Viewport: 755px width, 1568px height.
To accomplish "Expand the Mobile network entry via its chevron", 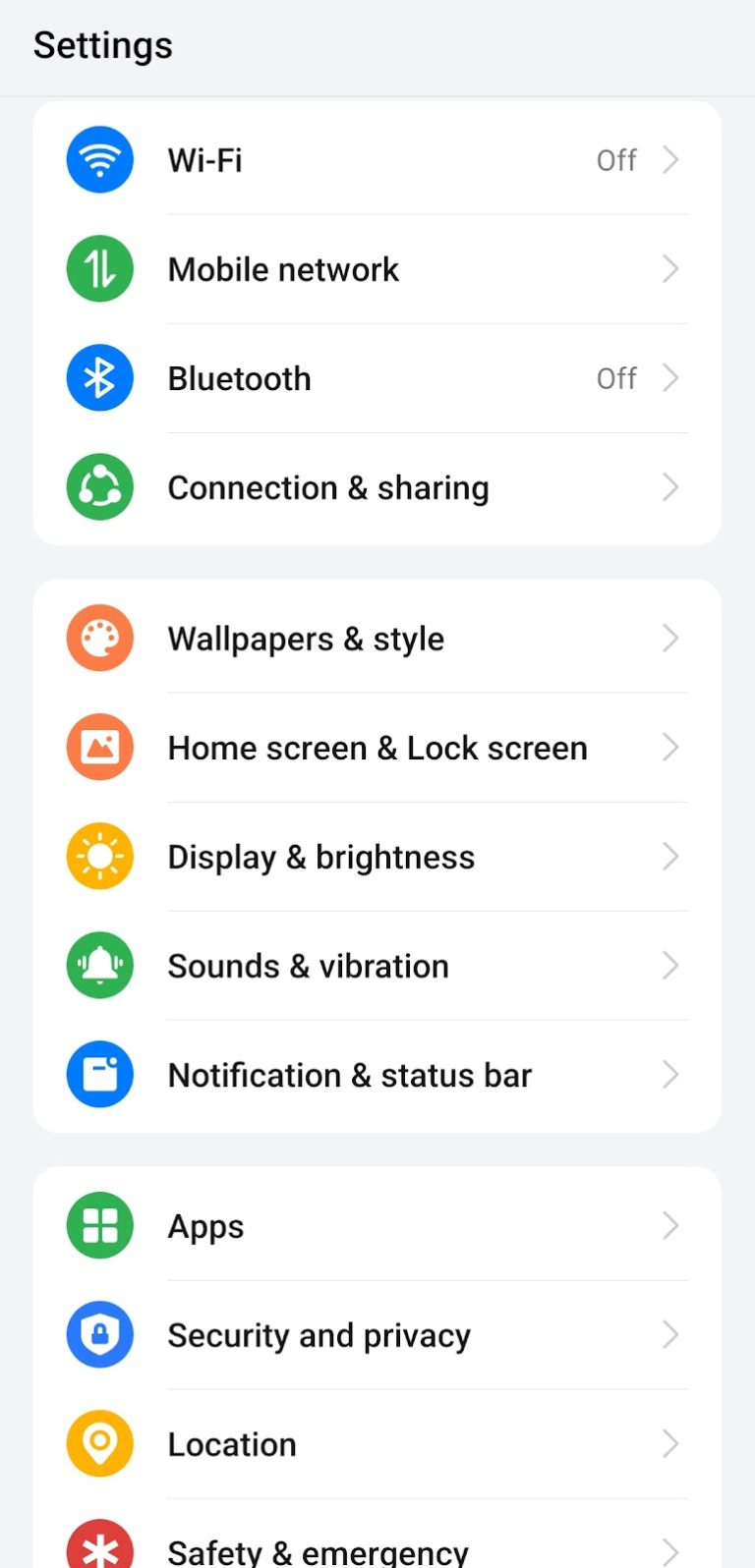I will 671,268.
